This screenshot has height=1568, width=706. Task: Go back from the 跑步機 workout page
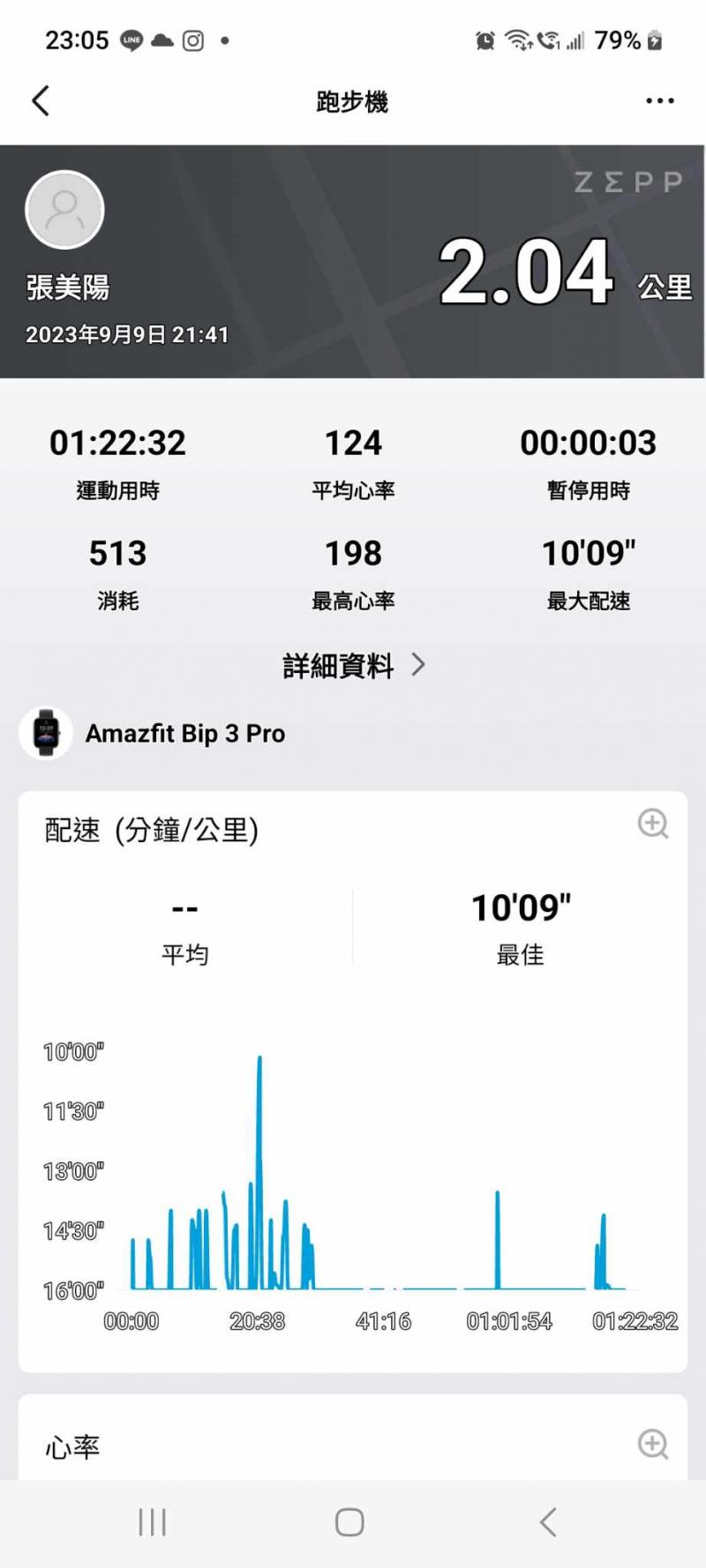coord(41,101)
